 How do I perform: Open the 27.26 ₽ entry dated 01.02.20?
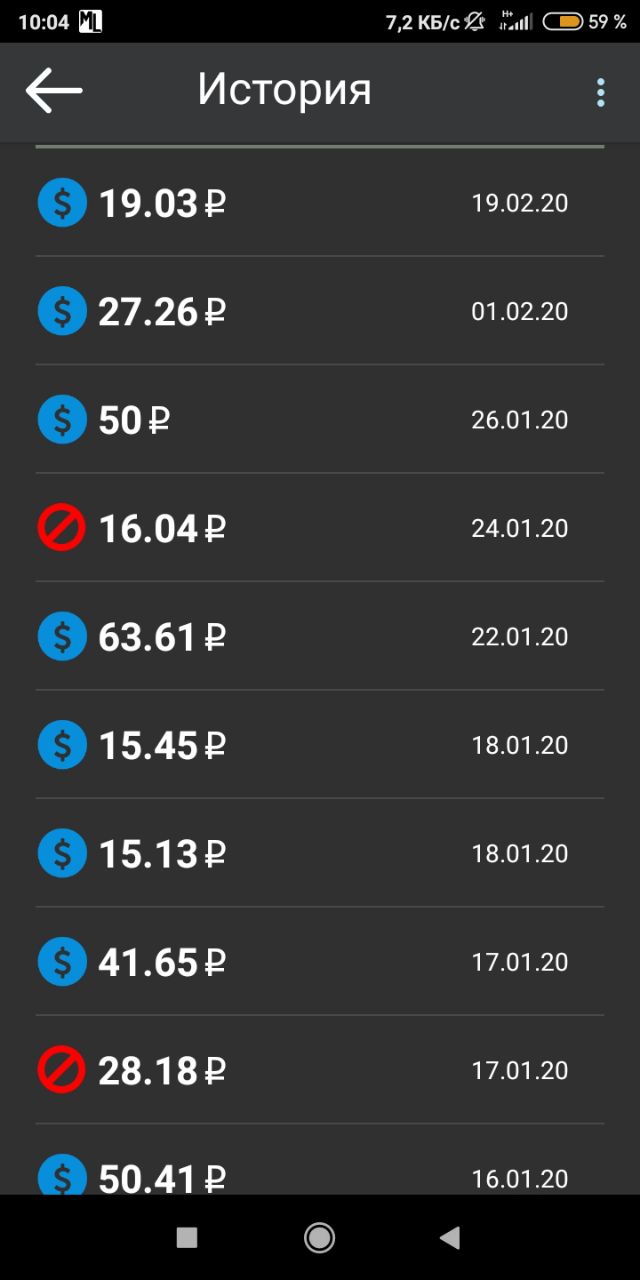point(320,311)
